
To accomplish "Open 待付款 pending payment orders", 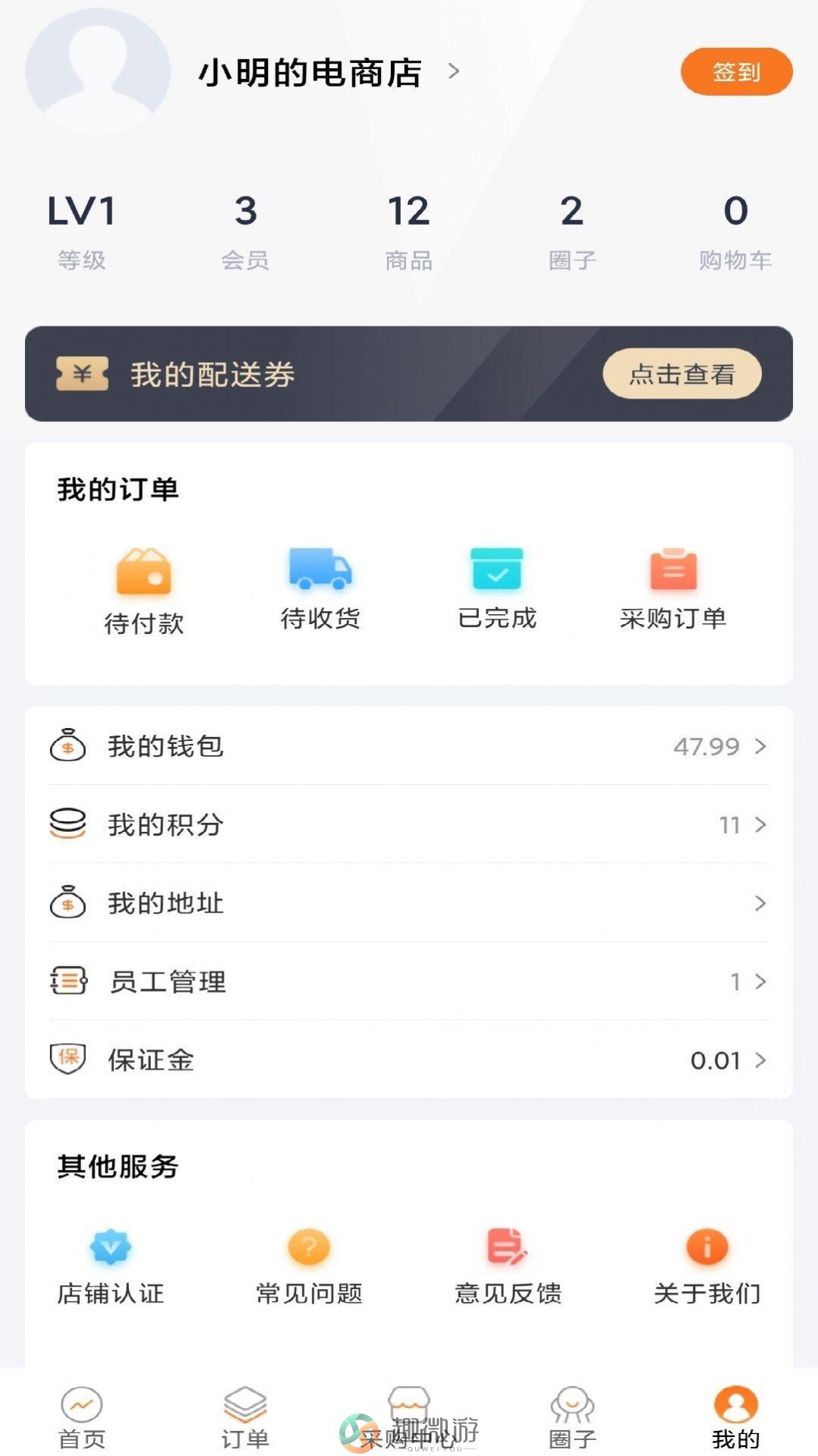I will click(144, 591).
